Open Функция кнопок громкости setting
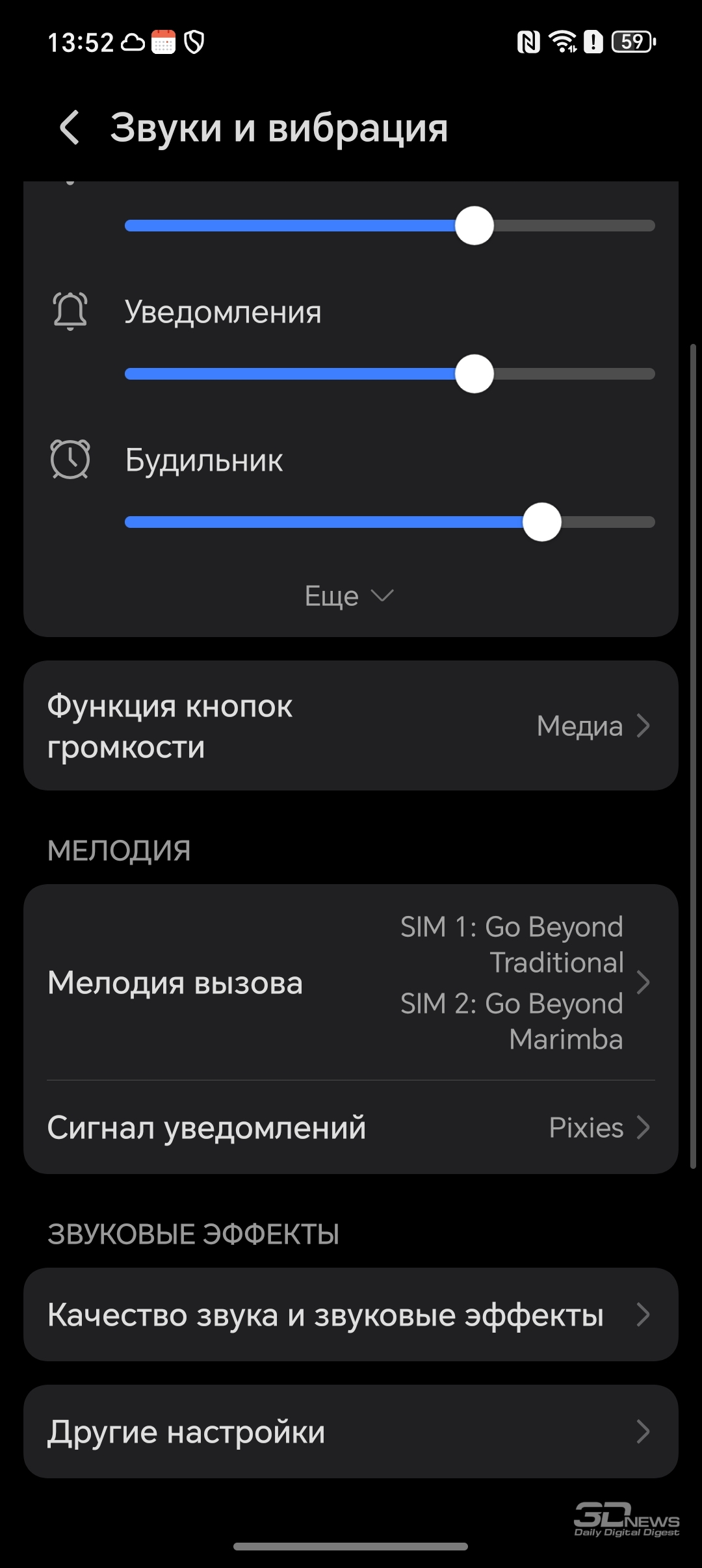Image resolution: width=702 pixels, height=1568 pixels. [x=351, y=725]
